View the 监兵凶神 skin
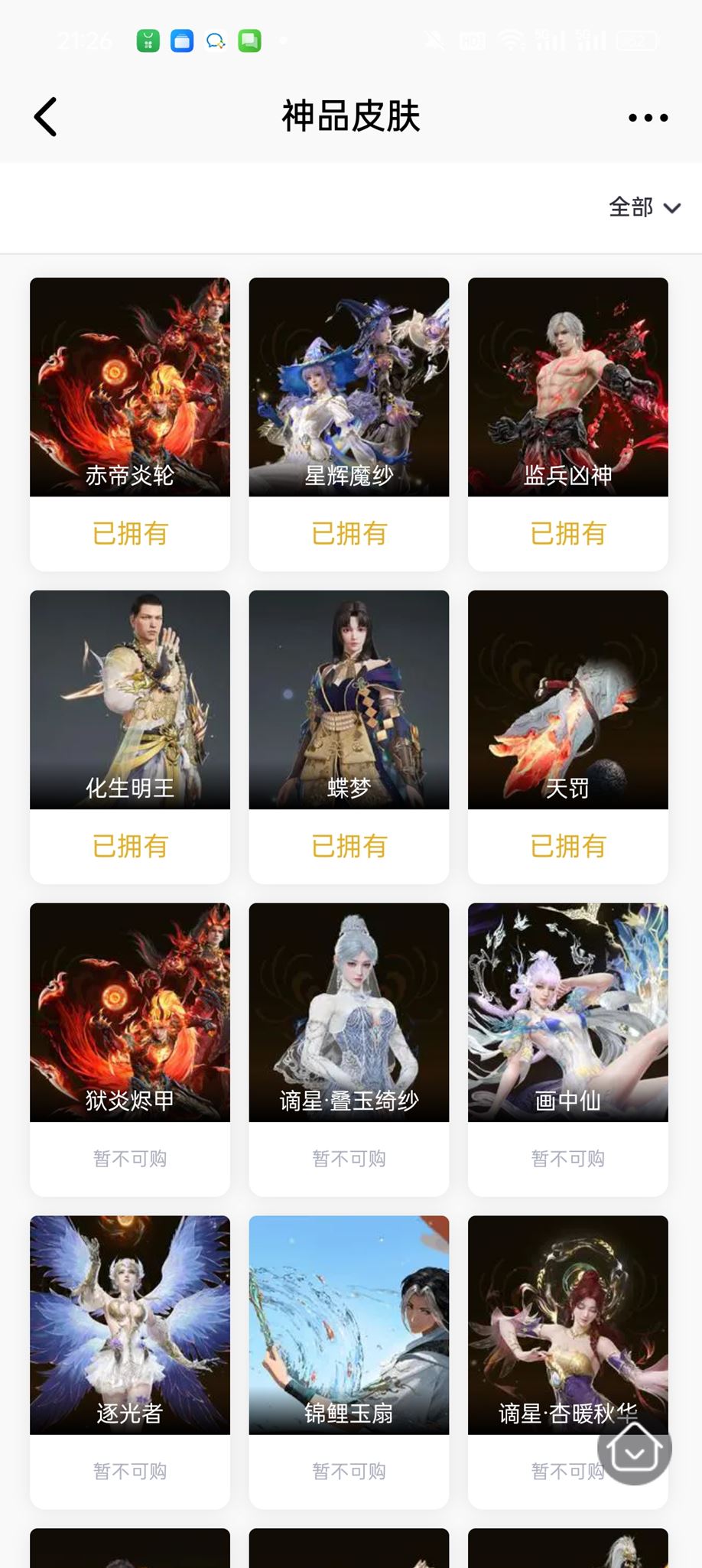The image size is (702, 1568). click(567, 387)
